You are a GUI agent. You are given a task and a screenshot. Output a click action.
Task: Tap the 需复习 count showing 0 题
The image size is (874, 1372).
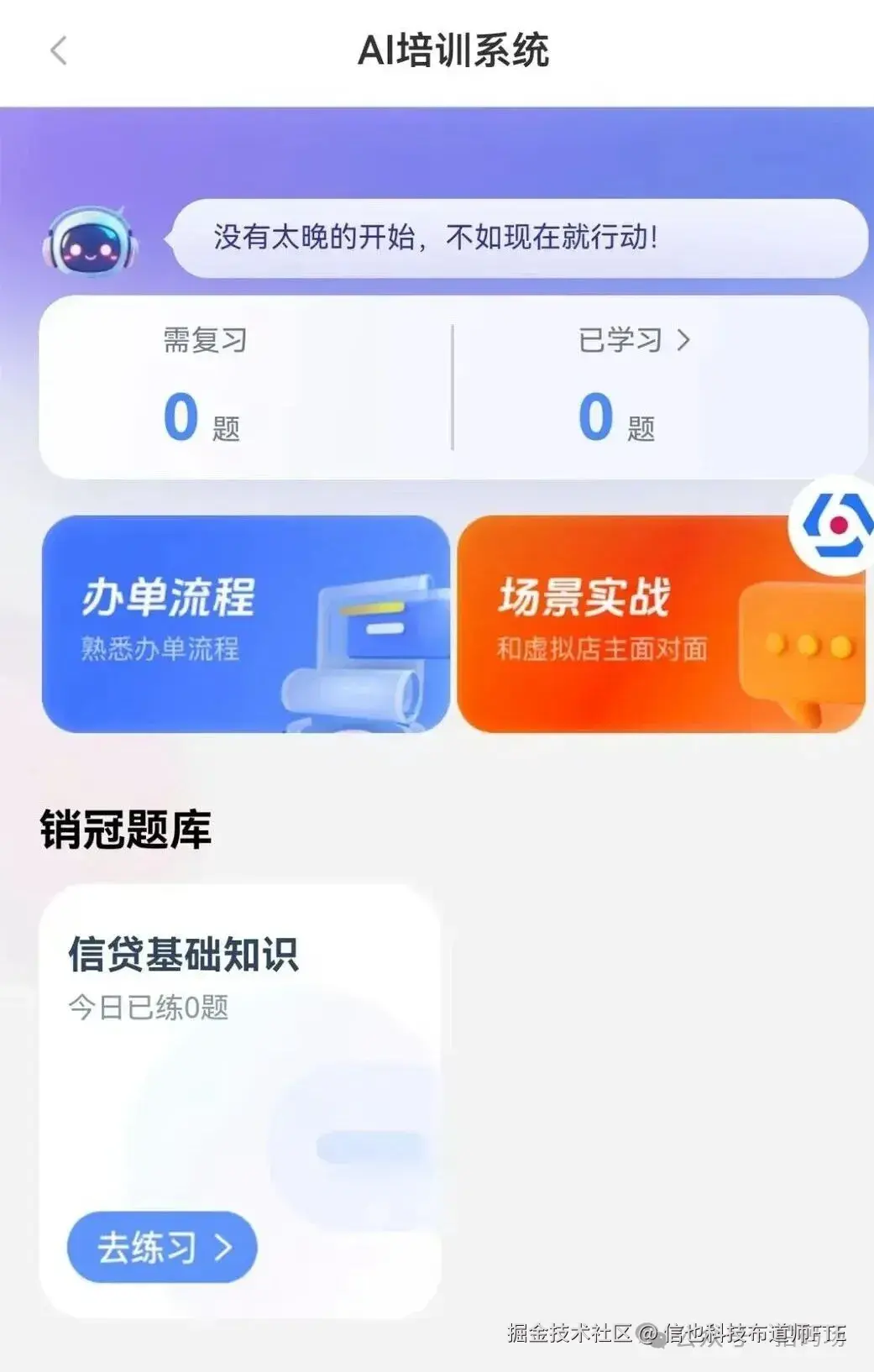(x=200, y=416)
